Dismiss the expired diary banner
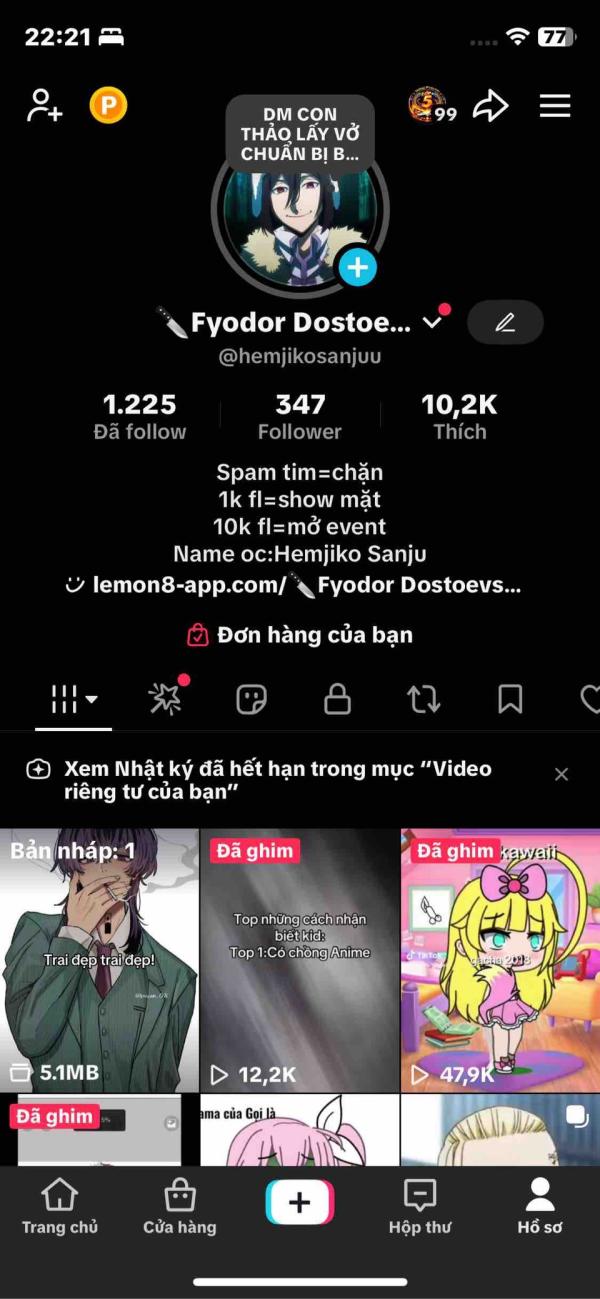This screenshot has height=1299, width=600. (x=561, y=774)
